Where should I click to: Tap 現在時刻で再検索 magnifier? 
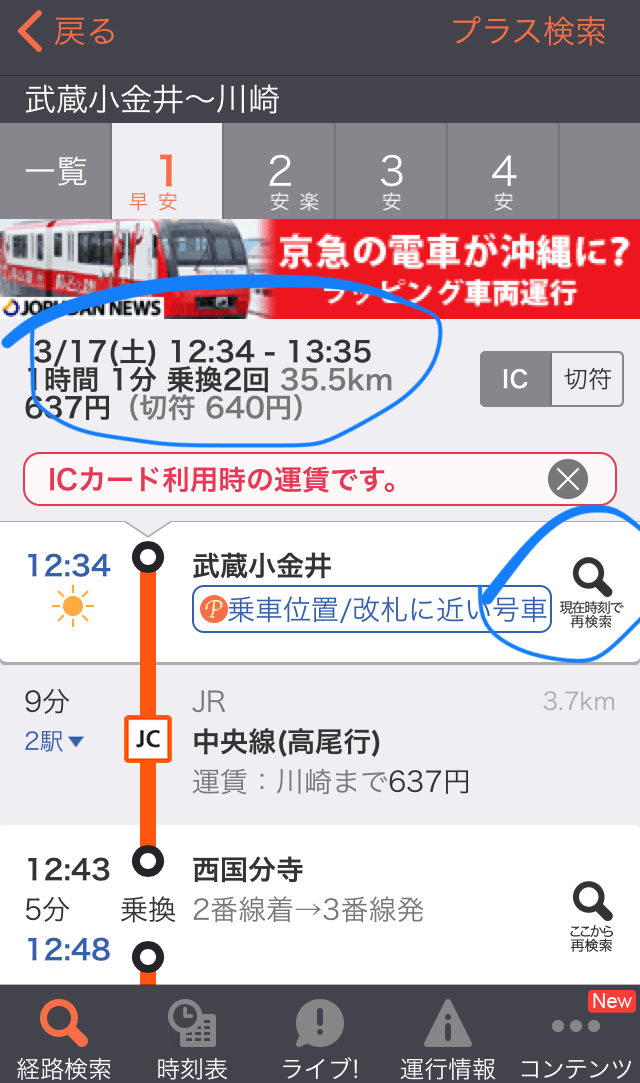[592, 593]
